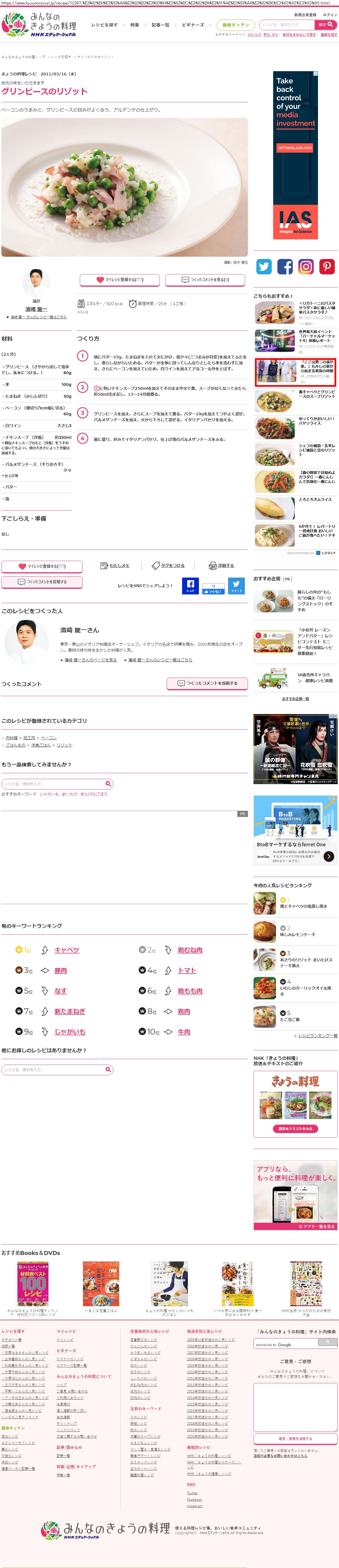The height and width of the screenshot is (1568, 339).
Task: View comments via つくったコメントを見る
Action: coord(205,280)
